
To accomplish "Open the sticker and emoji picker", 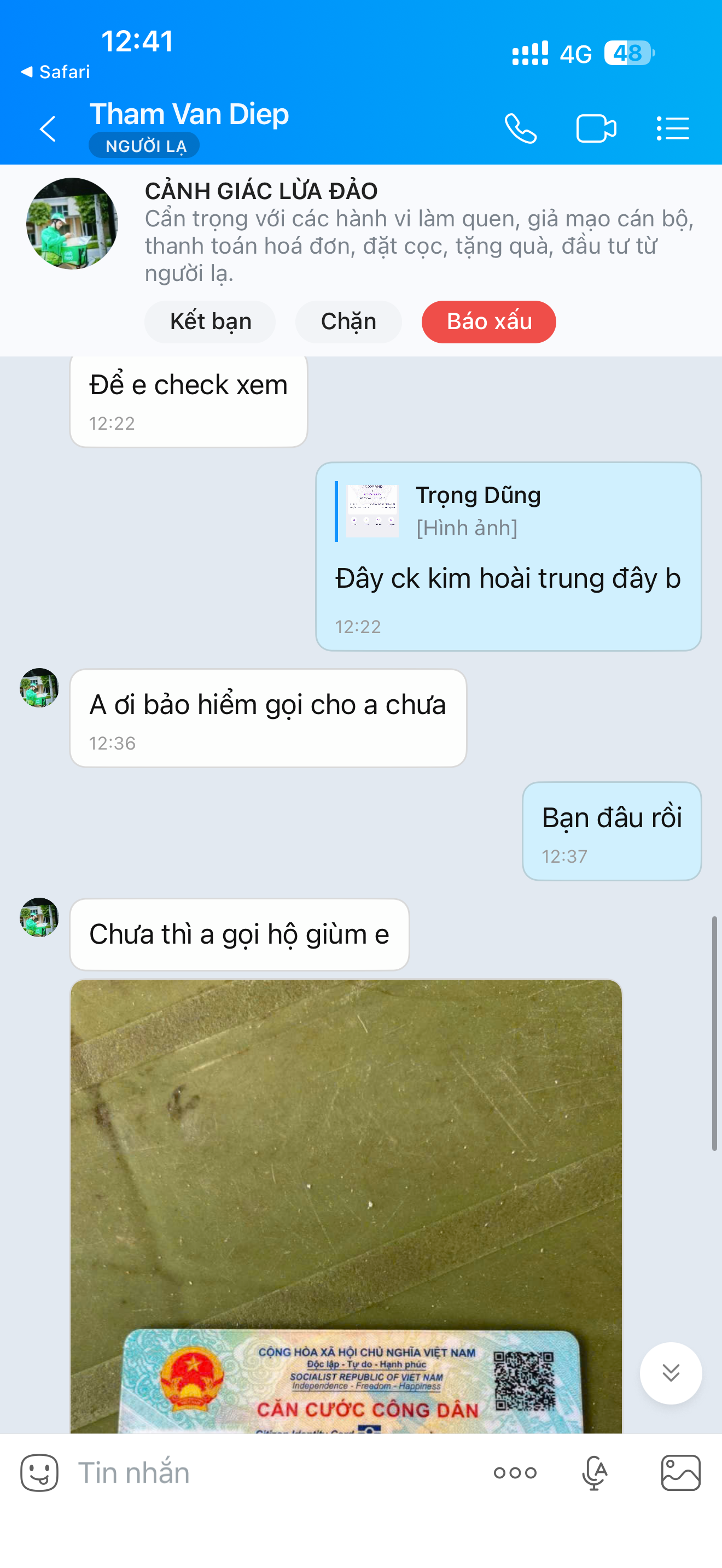I will pos(39,1472).
